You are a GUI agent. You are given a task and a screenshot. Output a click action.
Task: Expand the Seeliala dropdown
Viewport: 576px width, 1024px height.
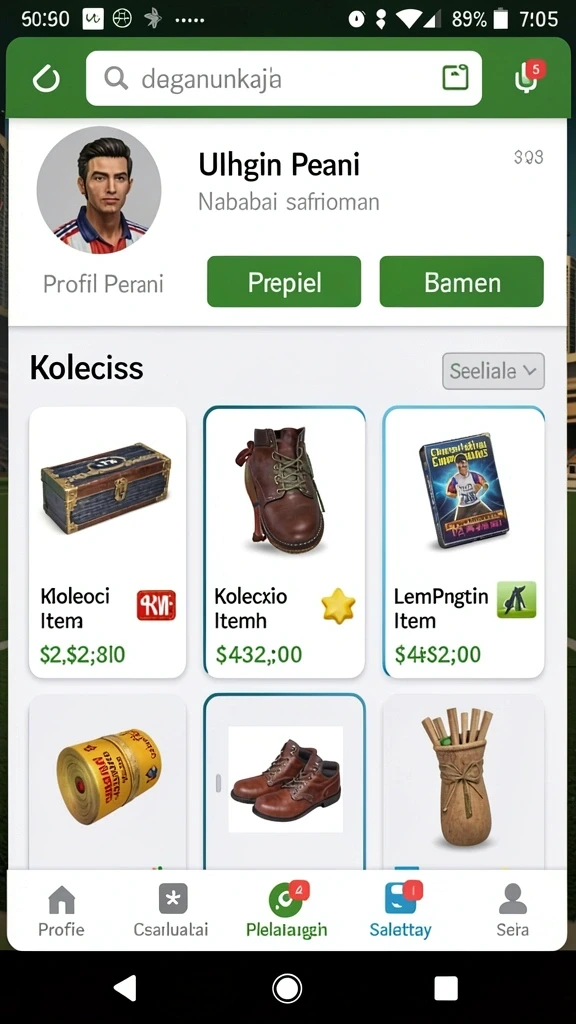click(x=493, y=371)
